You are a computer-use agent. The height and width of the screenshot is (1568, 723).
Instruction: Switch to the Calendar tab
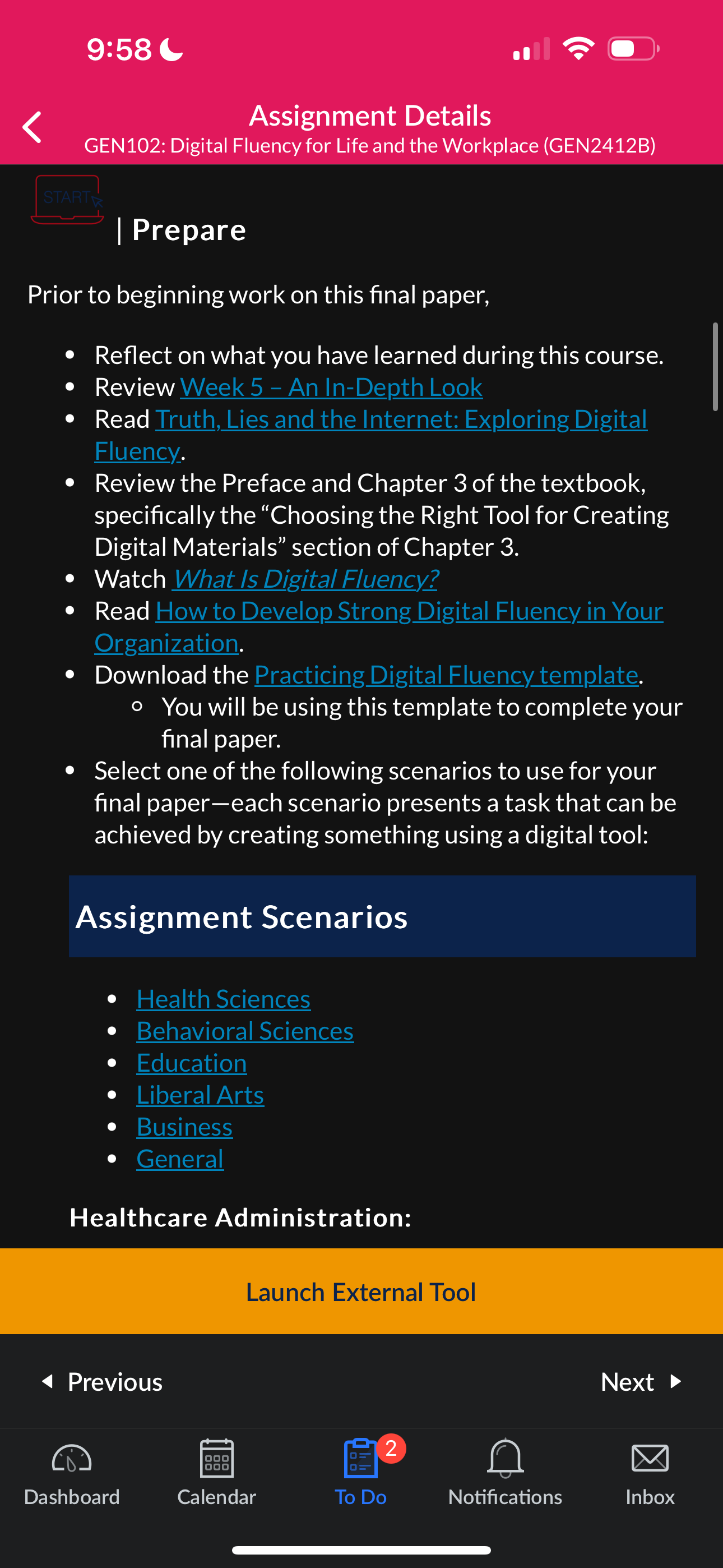click(x=217, y=1473)
